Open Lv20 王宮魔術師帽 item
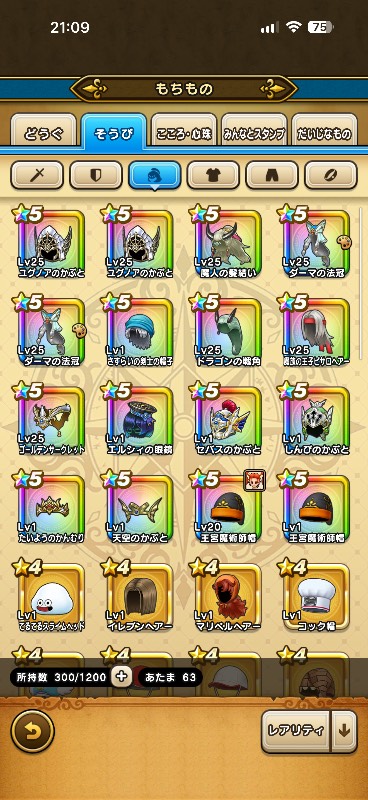This screenshot has width=368, height=800. point(228,508)
